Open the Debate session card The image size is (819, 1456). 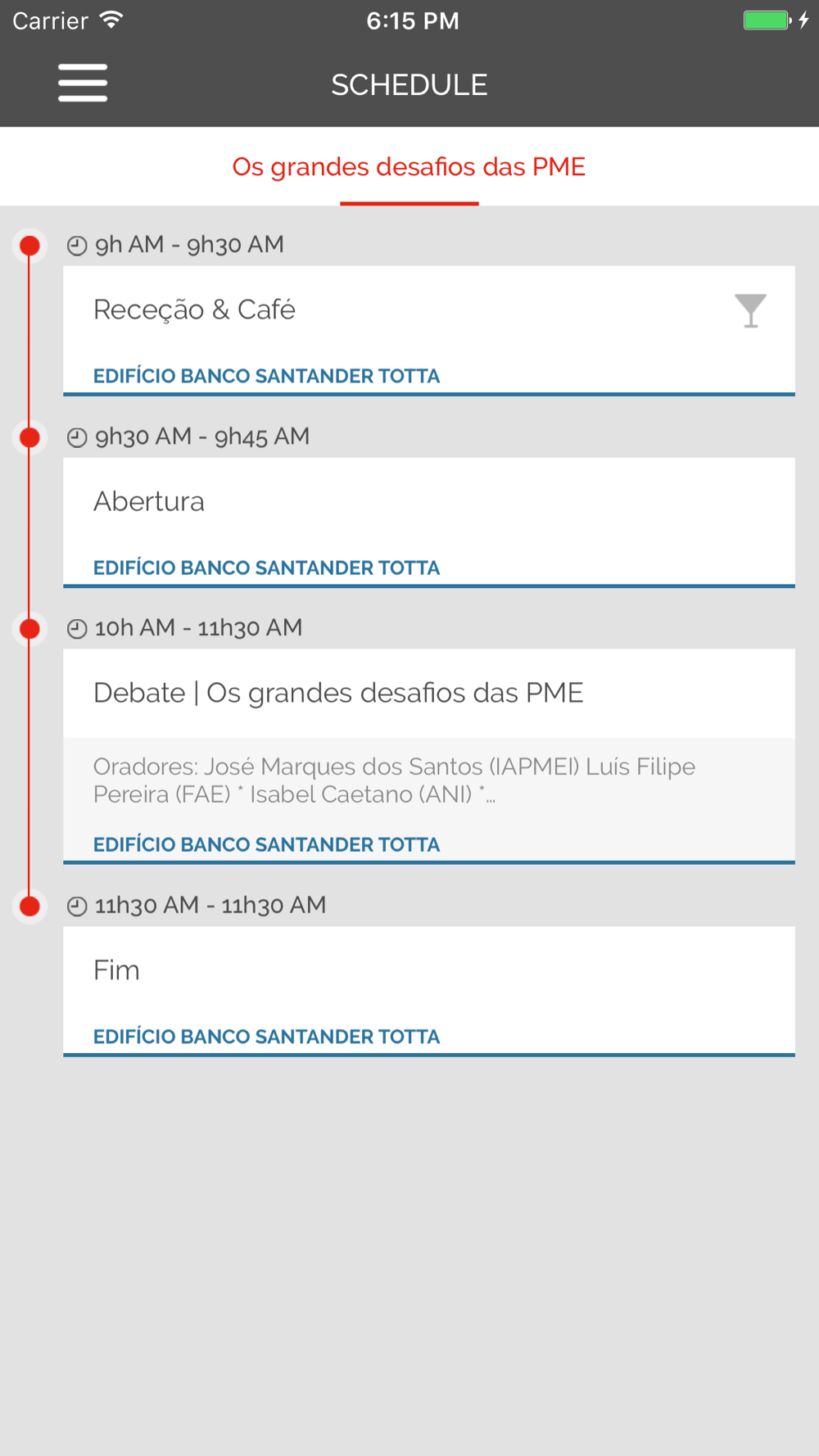[429, 756]
